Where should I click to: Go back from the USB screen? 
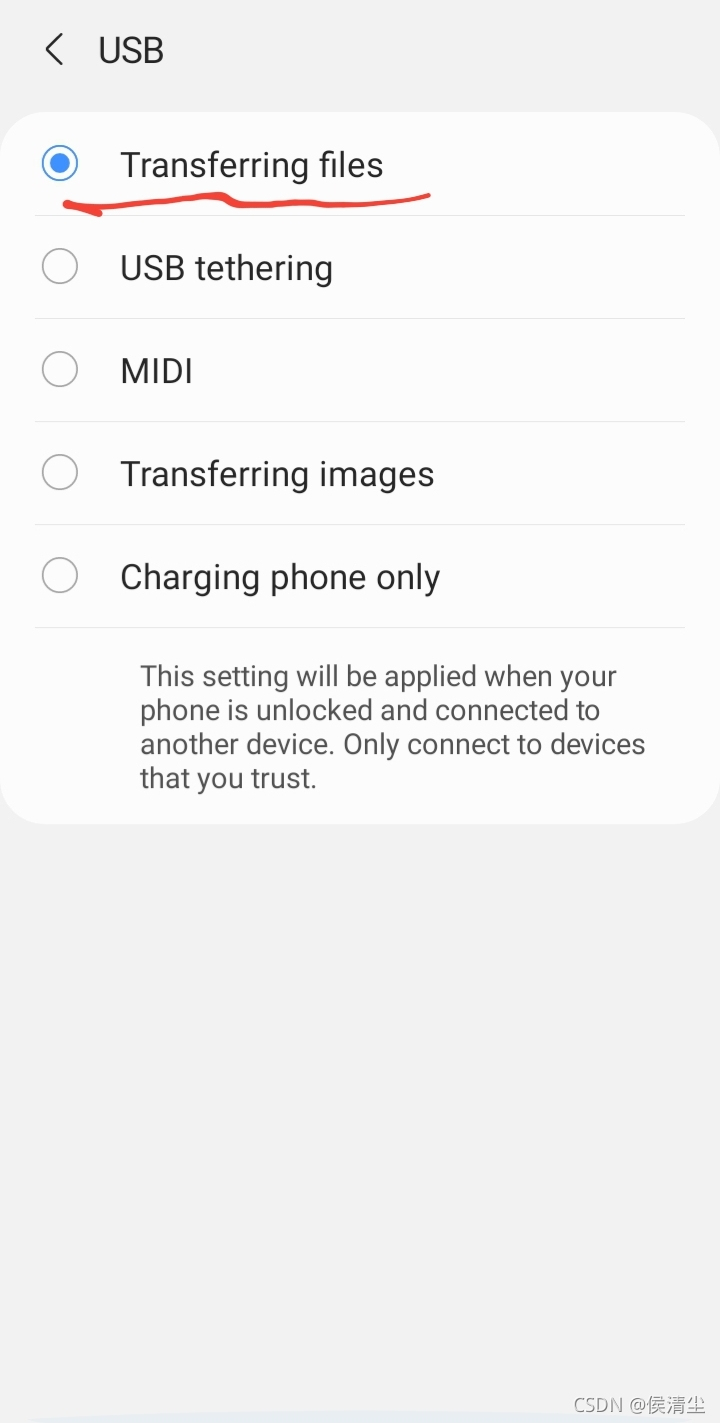pyautogui.click(x=54, y=50)
